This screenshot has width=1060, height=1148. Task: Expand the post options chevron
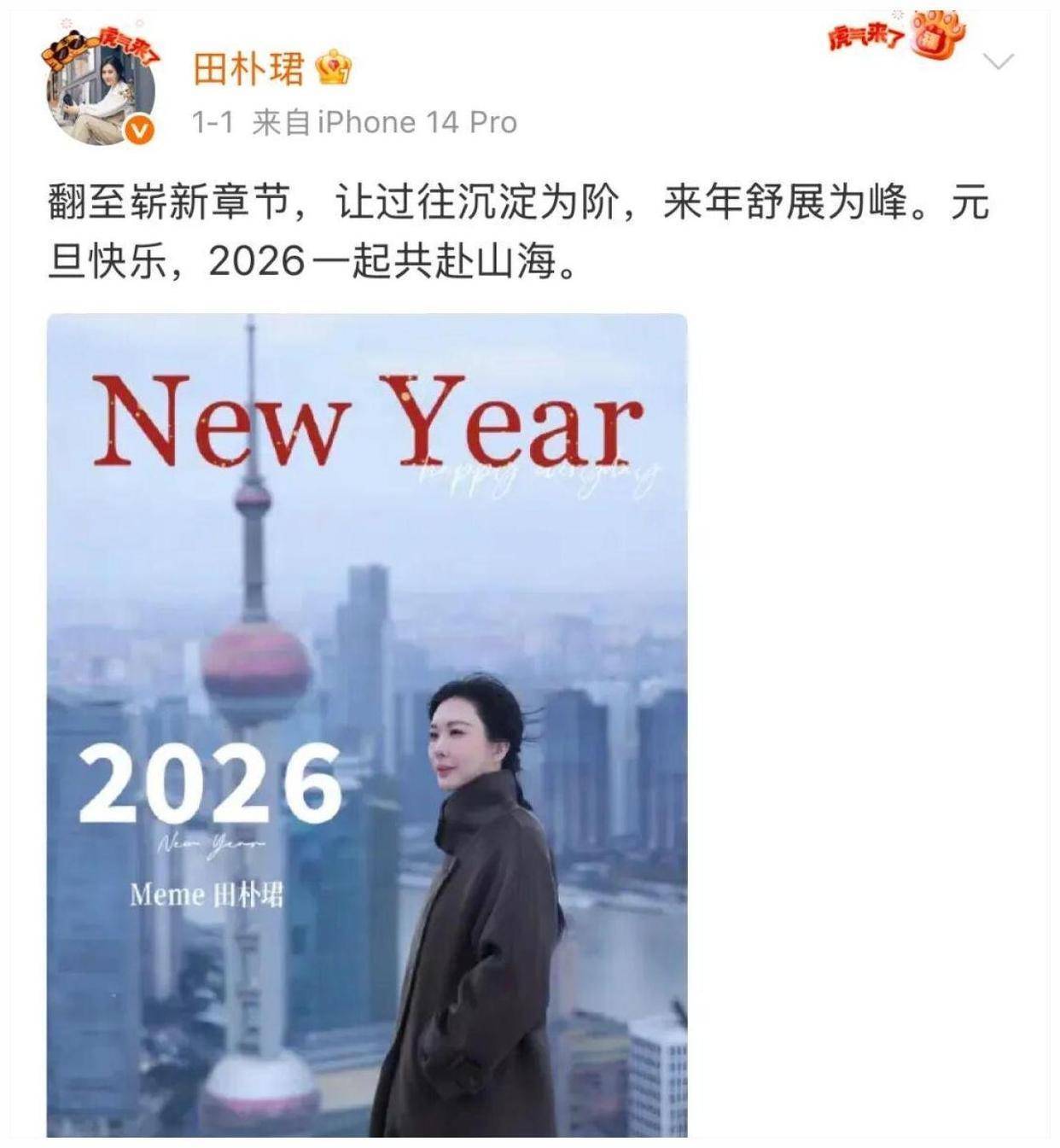click(x=998, y=61)
